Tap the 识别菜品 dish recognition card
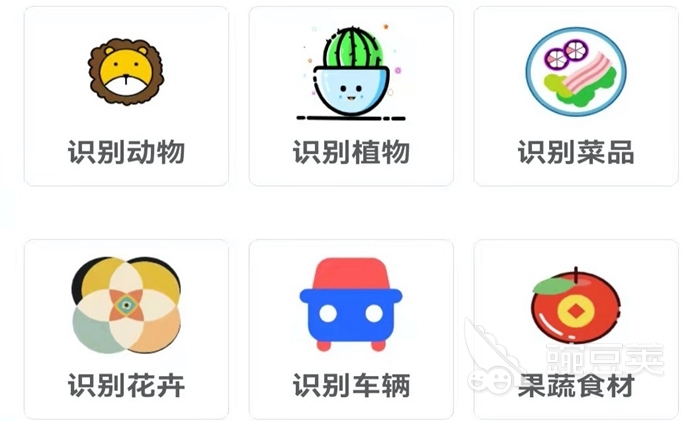 tap(575, 97)
